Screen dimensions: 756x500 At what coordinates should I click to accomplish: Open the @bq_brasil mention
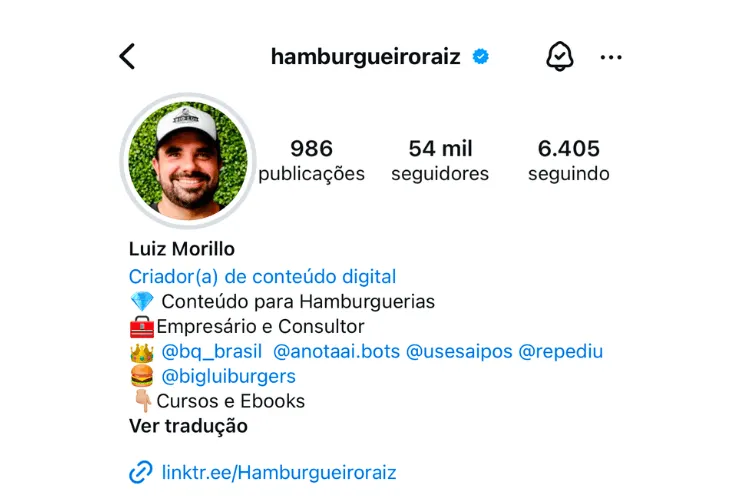coord(211,351)
